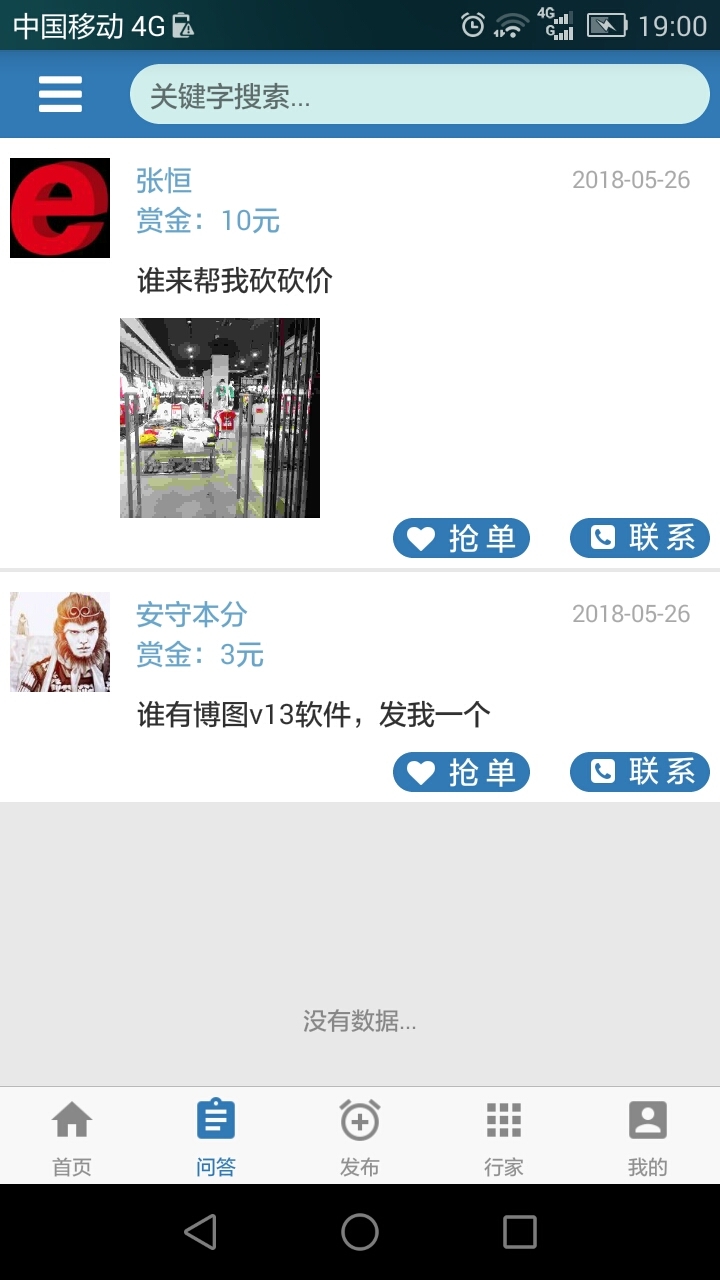Tap 抢单 on 安守本分's post
This screenshot has width=720, height=1280.
461,772
